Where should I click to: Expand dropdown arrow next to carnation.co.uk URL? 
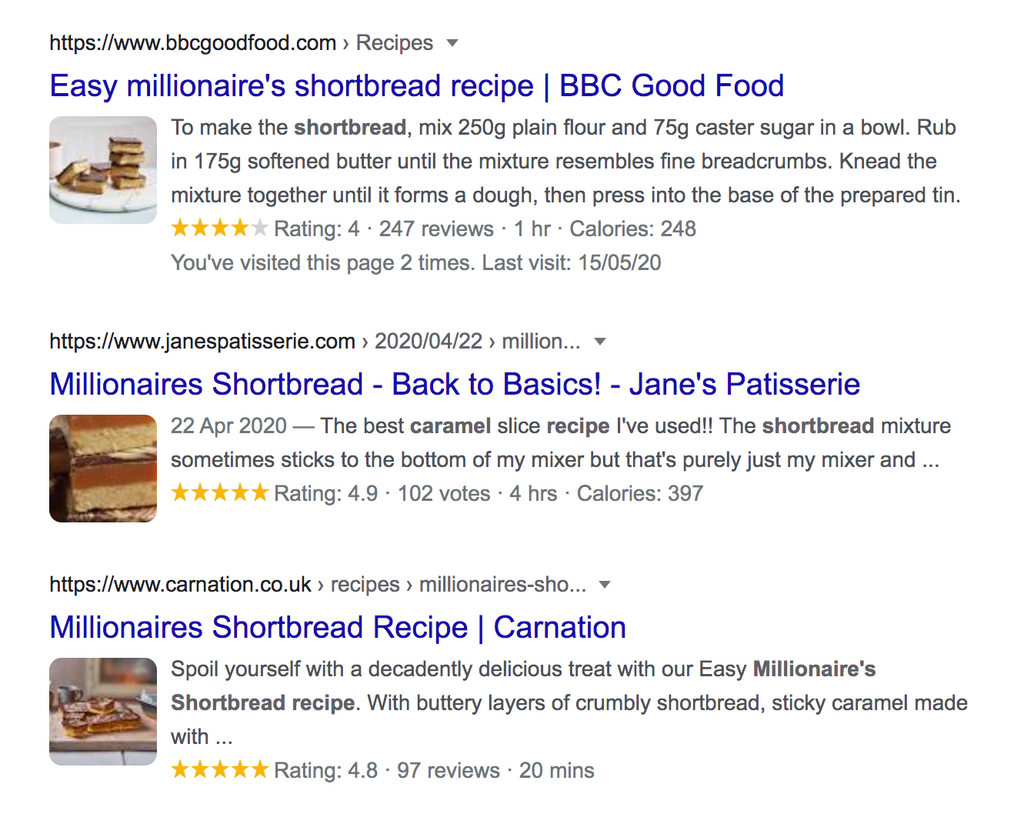(x=604, y=585)
